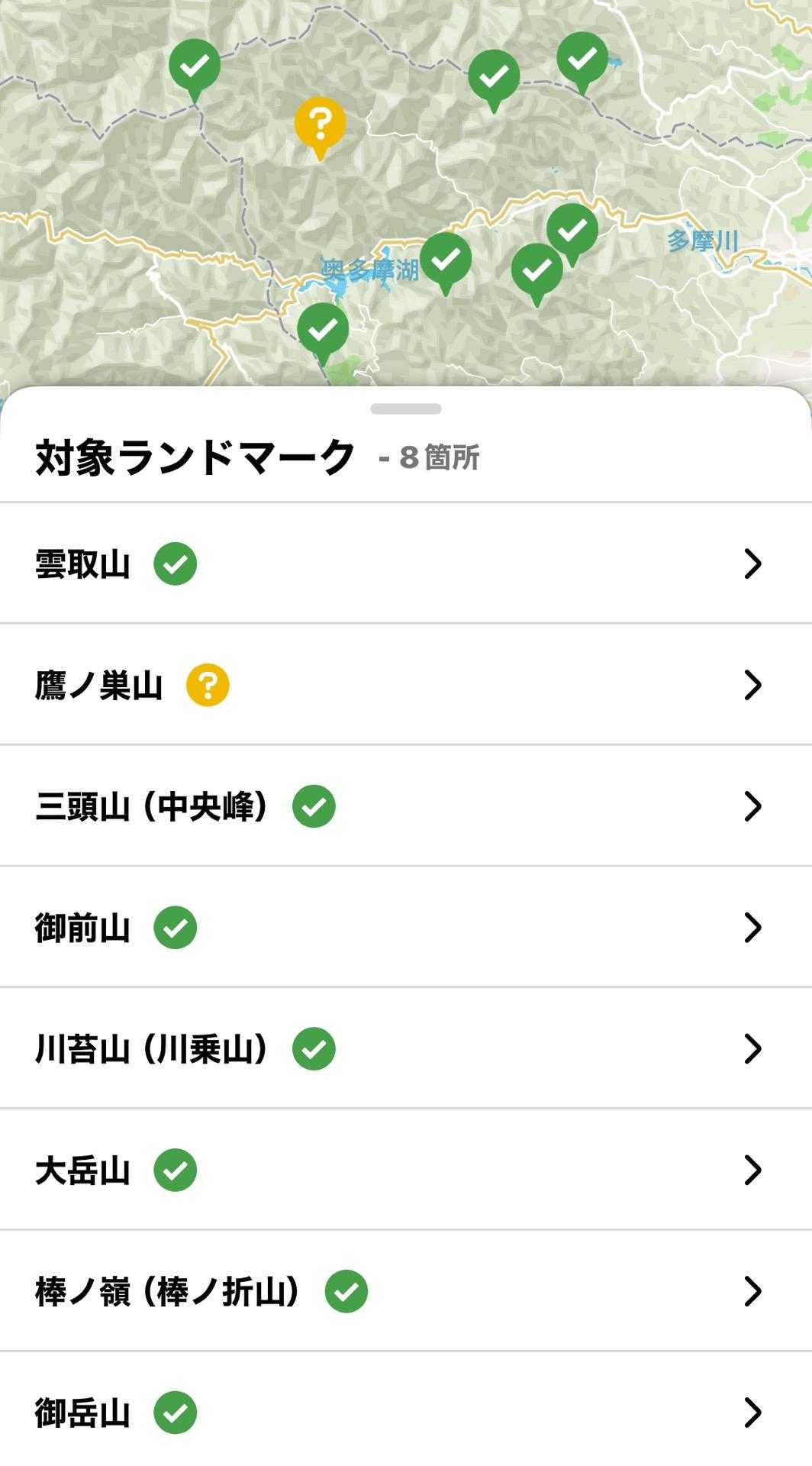Open the 御前山 landmark row

pyautogui.click(x=404, y=927)
